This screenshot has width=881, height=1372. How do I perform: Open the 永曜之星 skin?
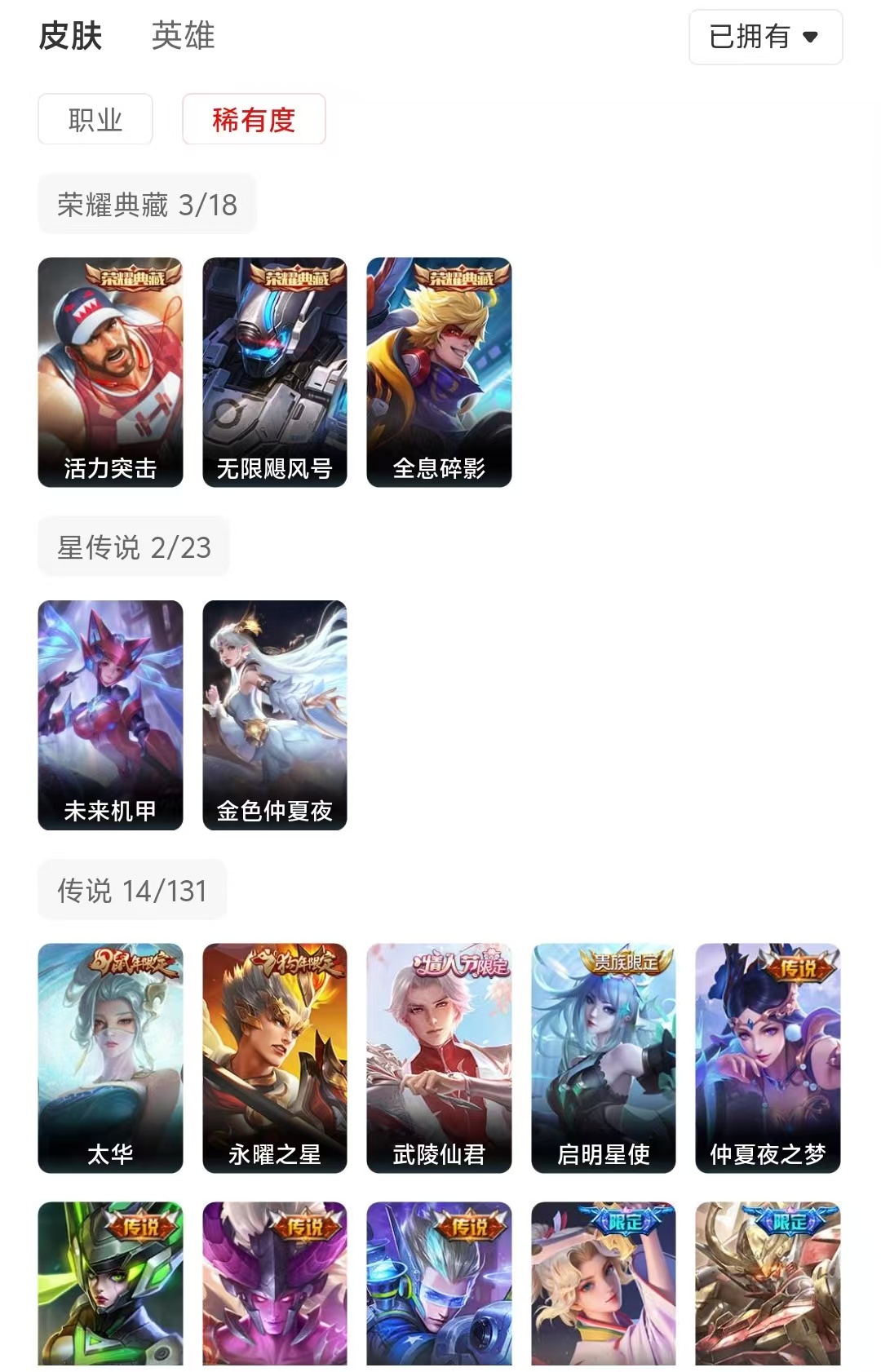click(x=275, y=1058)
